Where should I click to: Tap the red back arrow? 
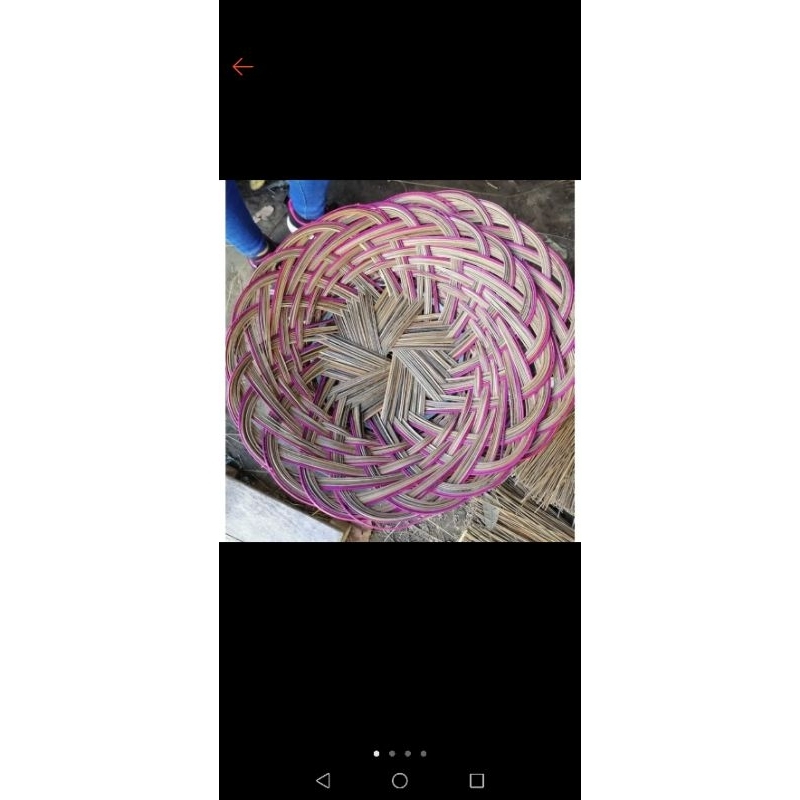[243, 67]
